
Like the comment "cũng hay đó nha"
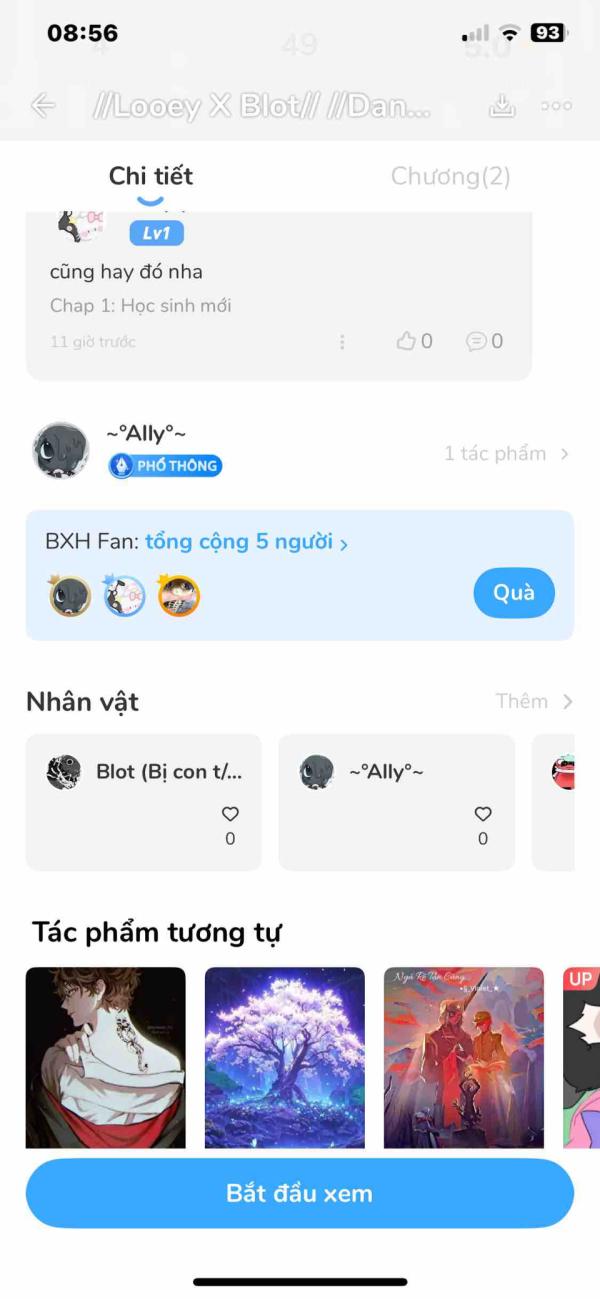pyautogui.click(x=414, y=341)
